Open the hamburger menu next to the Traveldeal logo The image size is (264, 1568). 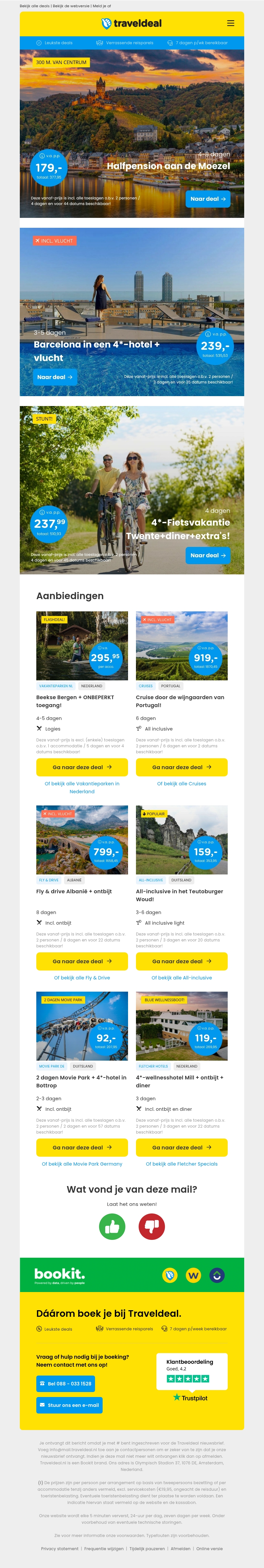[x=231, y=23]
